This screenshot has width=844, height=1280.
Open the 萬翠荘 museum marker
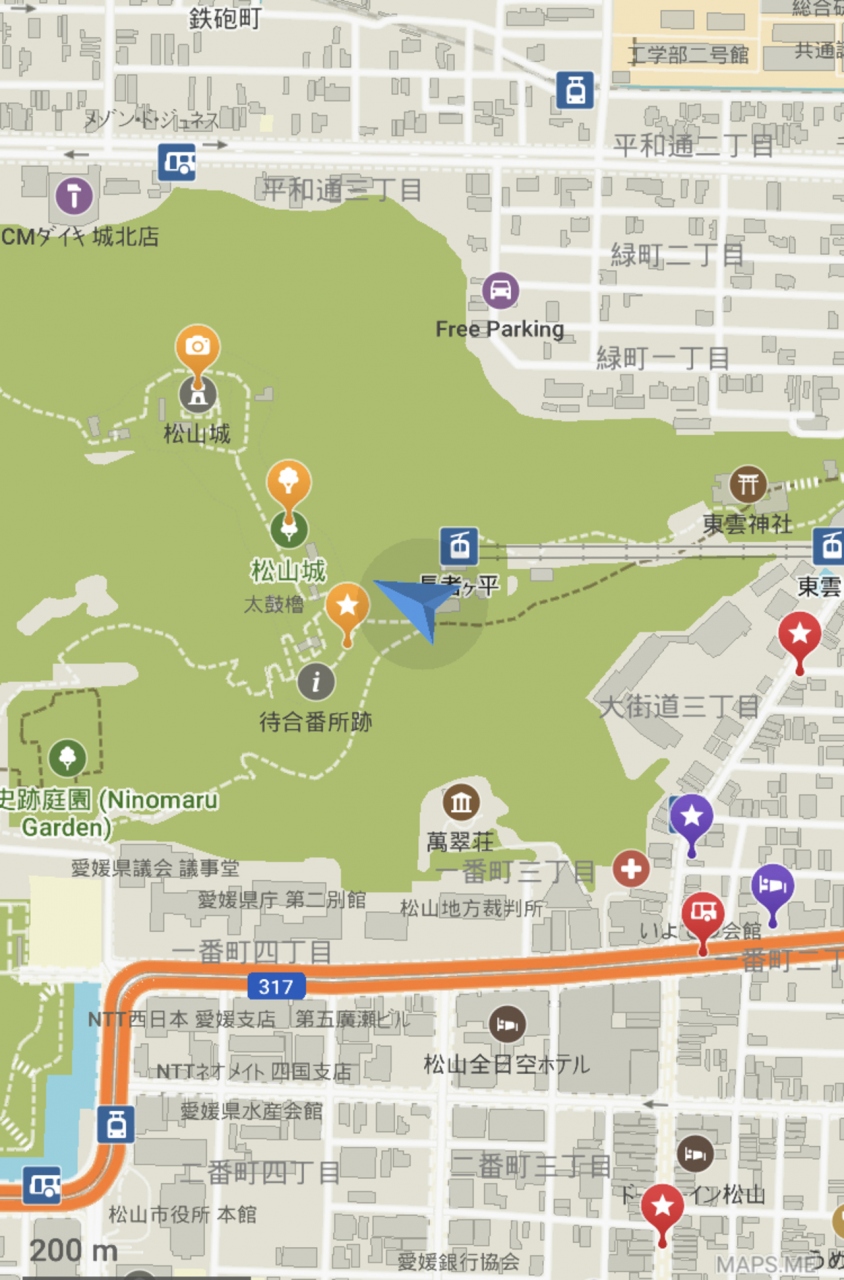[x=460, y=802]
